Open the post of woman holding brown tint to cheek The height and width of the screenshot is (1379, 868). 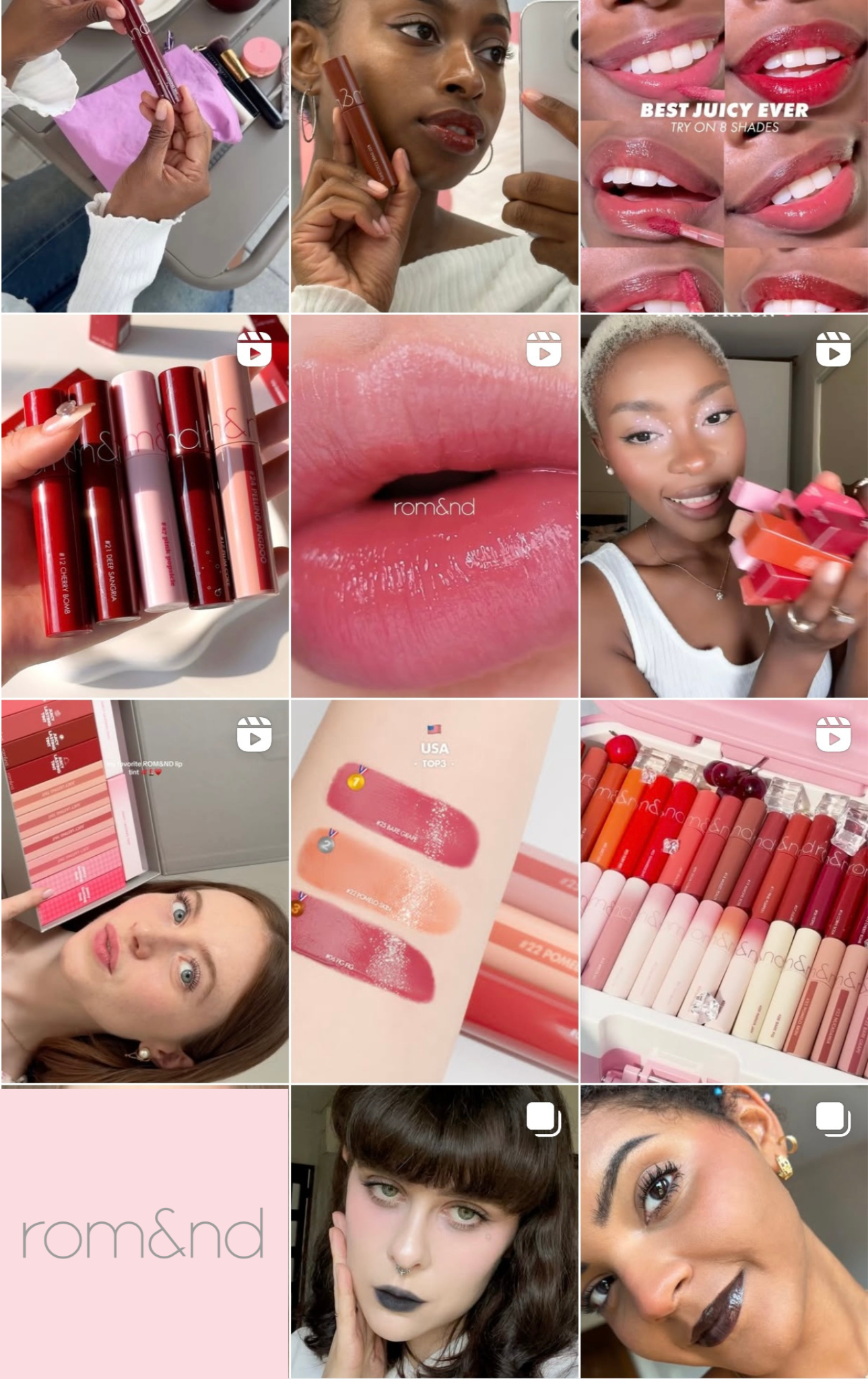click(434, 155)
